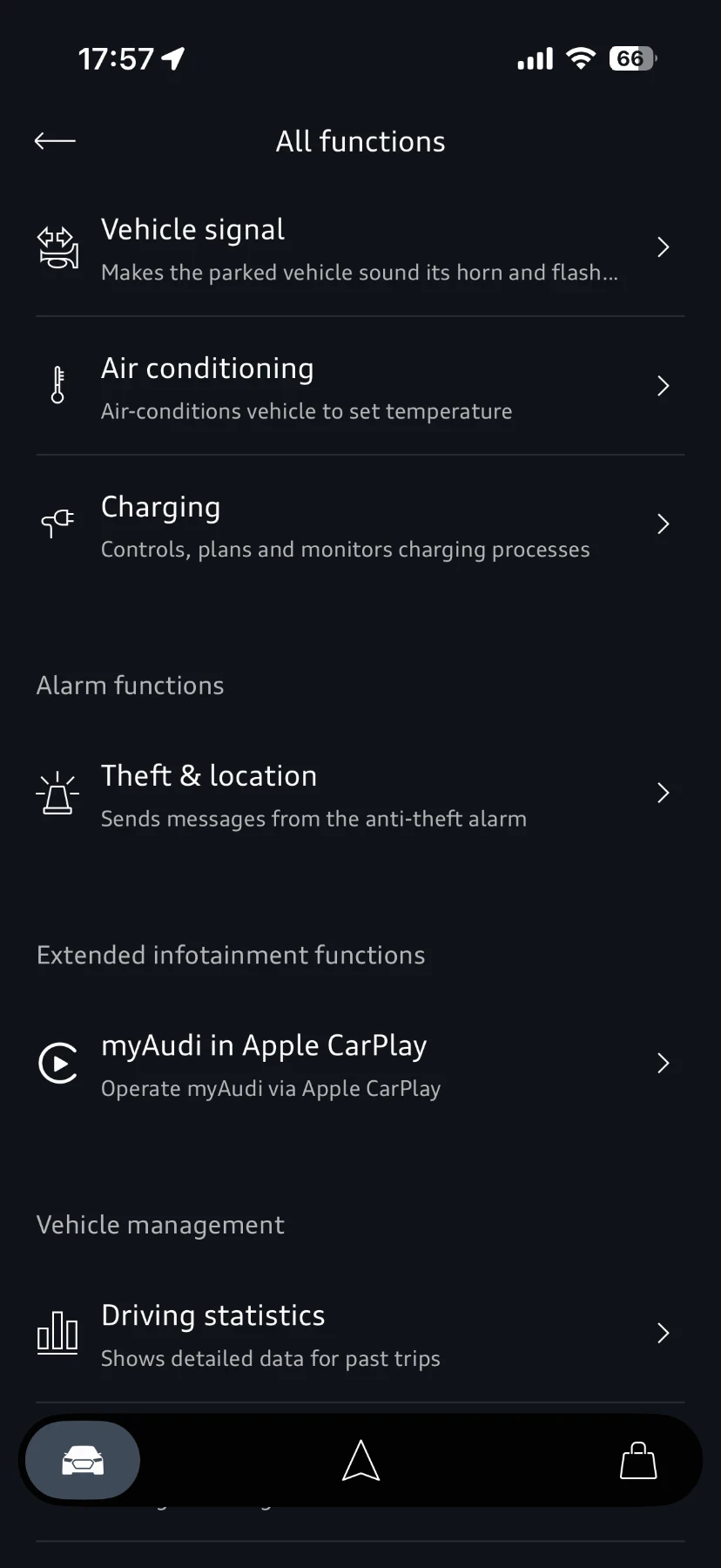Open Air conditioning settings
Screen dimensions: 721x1568
pyautogui.click(x=360, y=387)
